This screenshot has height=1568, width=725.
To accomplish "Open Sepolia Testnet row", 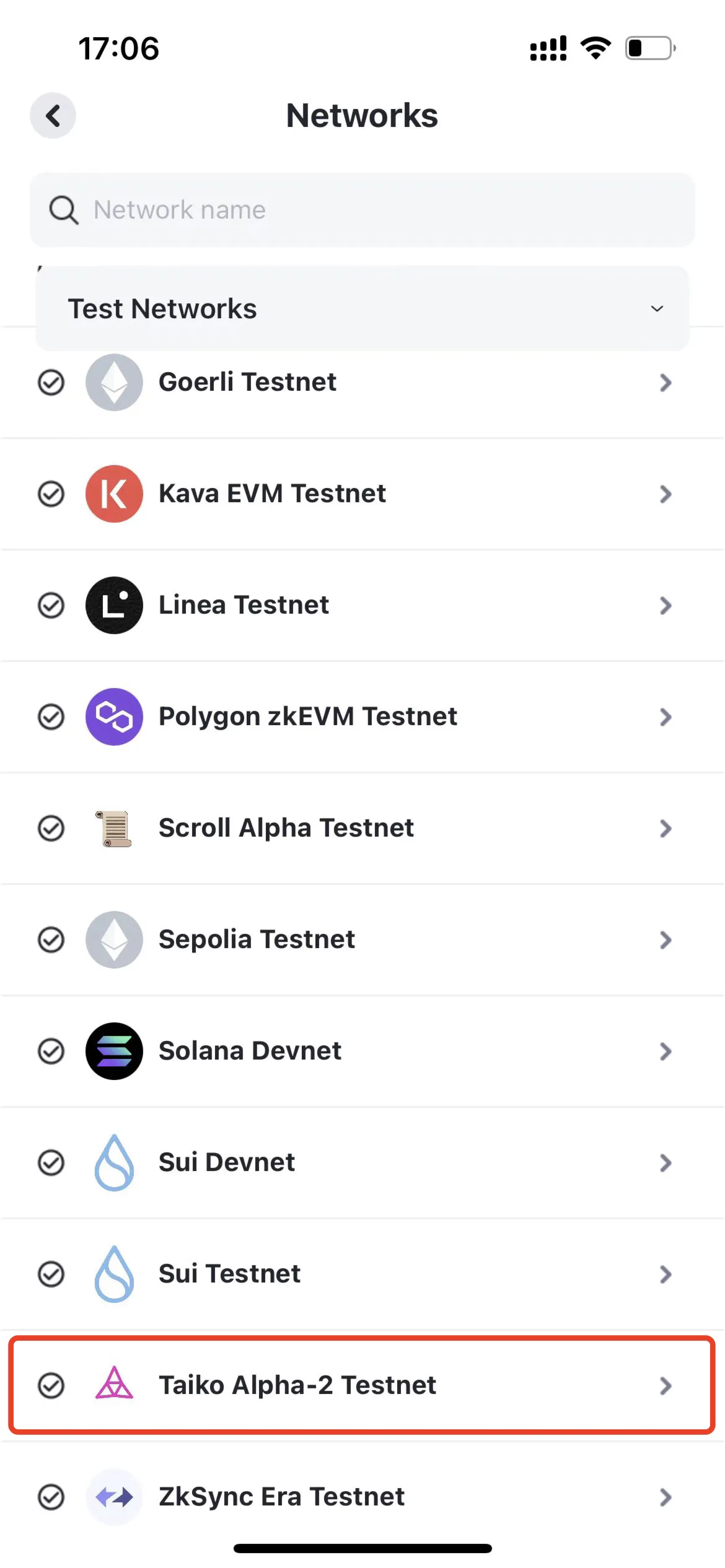I will click(362, 940).
